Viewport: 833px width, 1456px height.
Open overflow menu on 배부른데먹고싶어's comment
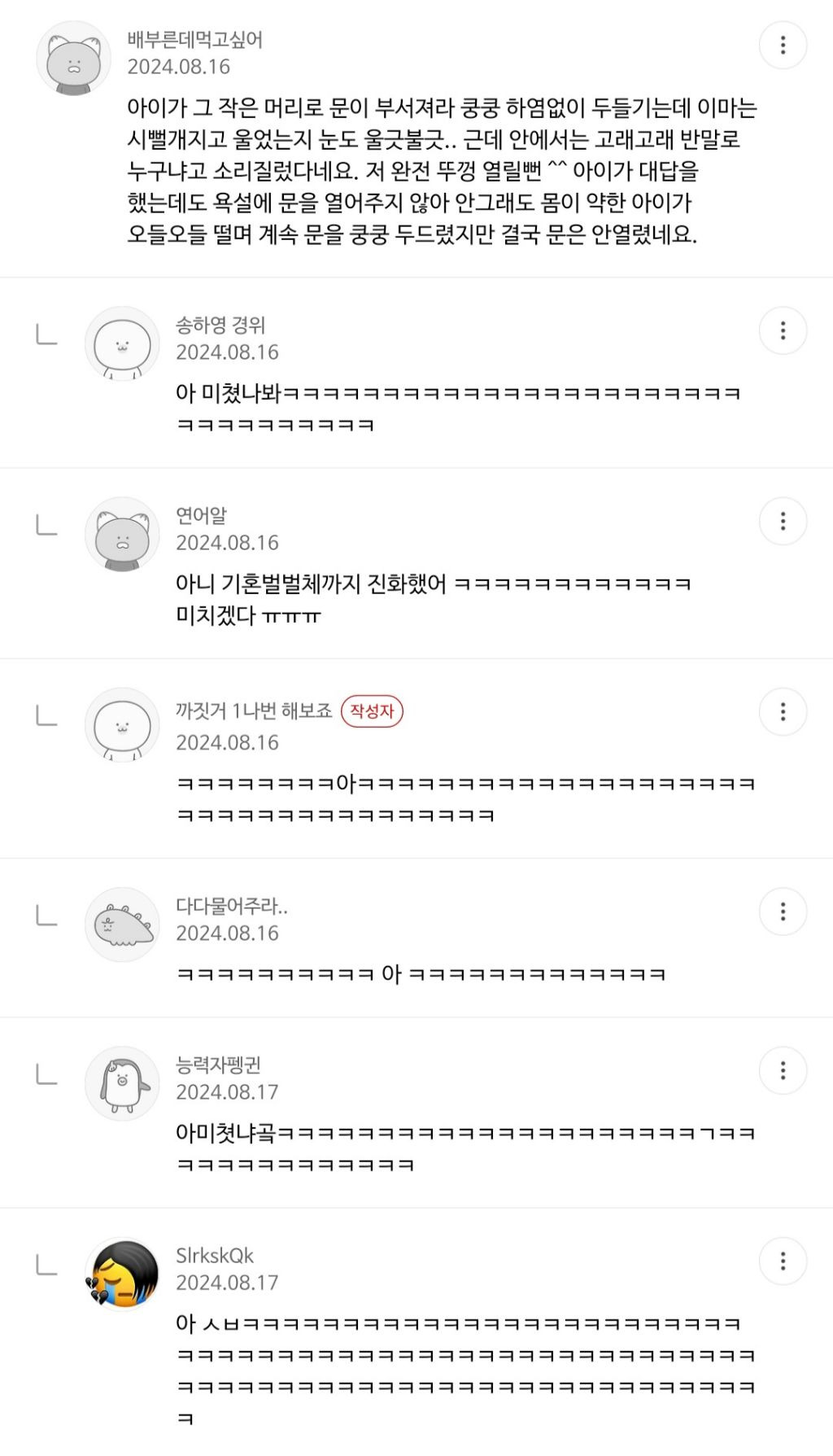click(783, 45)
